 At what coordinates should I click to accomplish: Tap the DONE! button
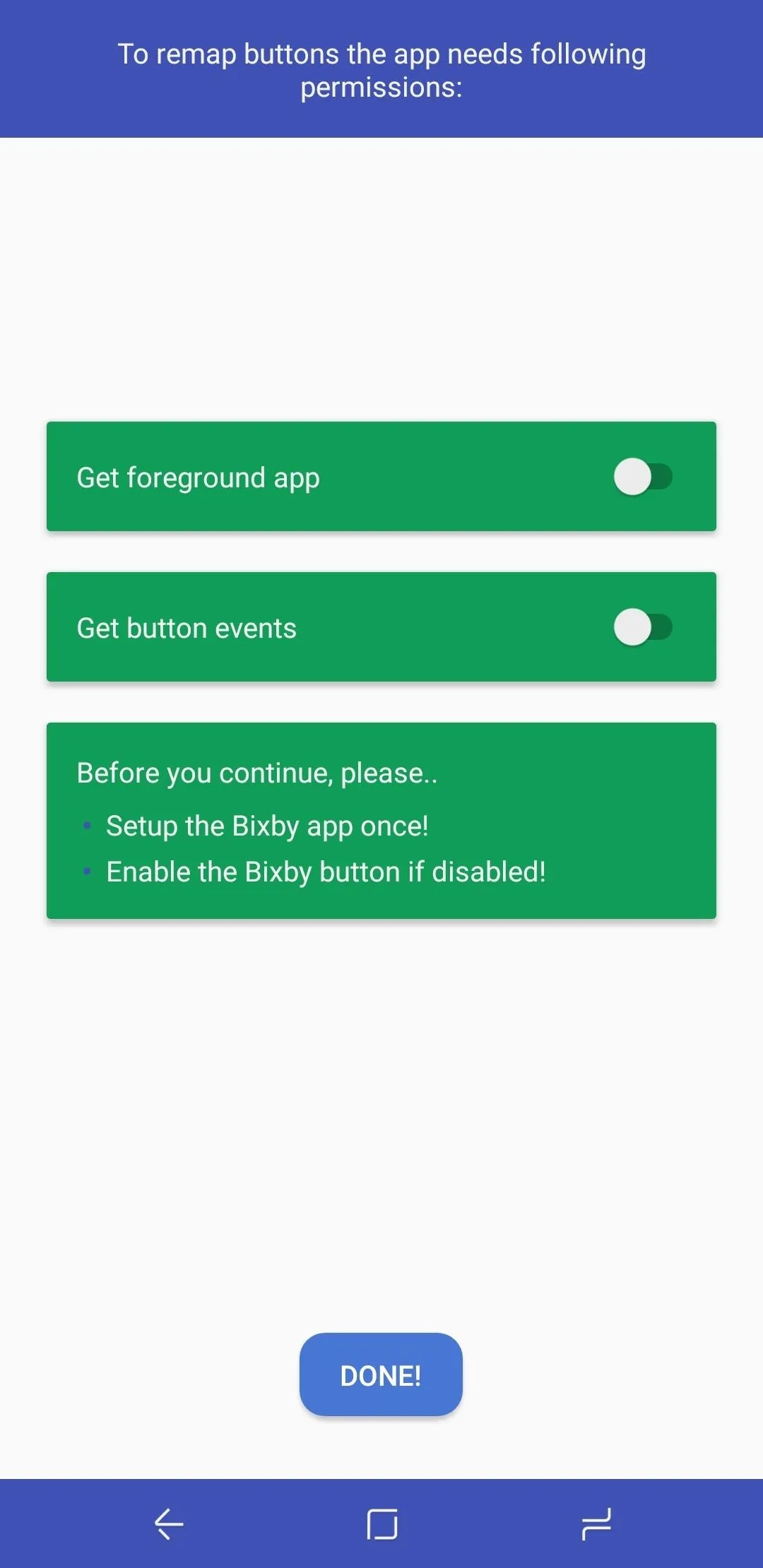381,1374
